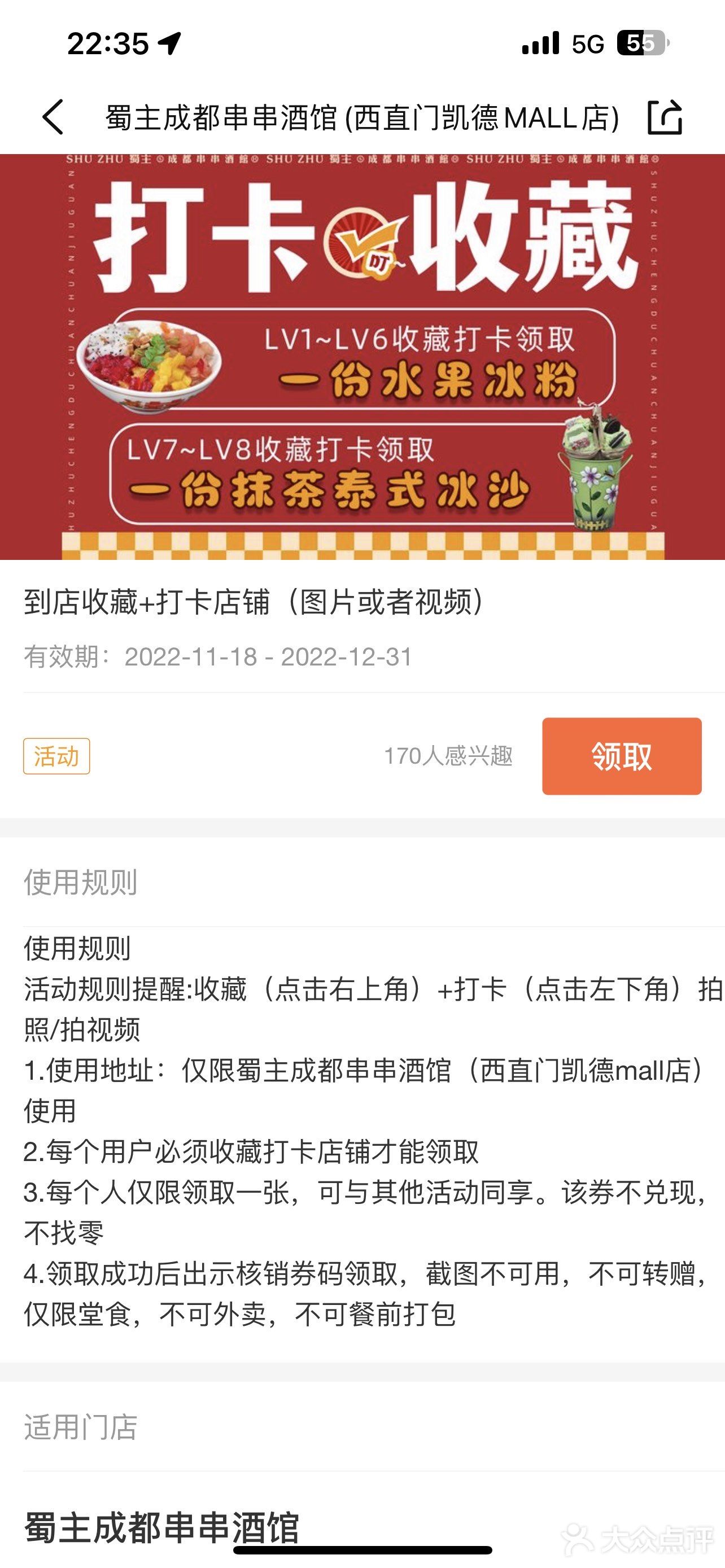Open the 蜀主成都串串酒馆 store entry

click(x=162, y=1527)
